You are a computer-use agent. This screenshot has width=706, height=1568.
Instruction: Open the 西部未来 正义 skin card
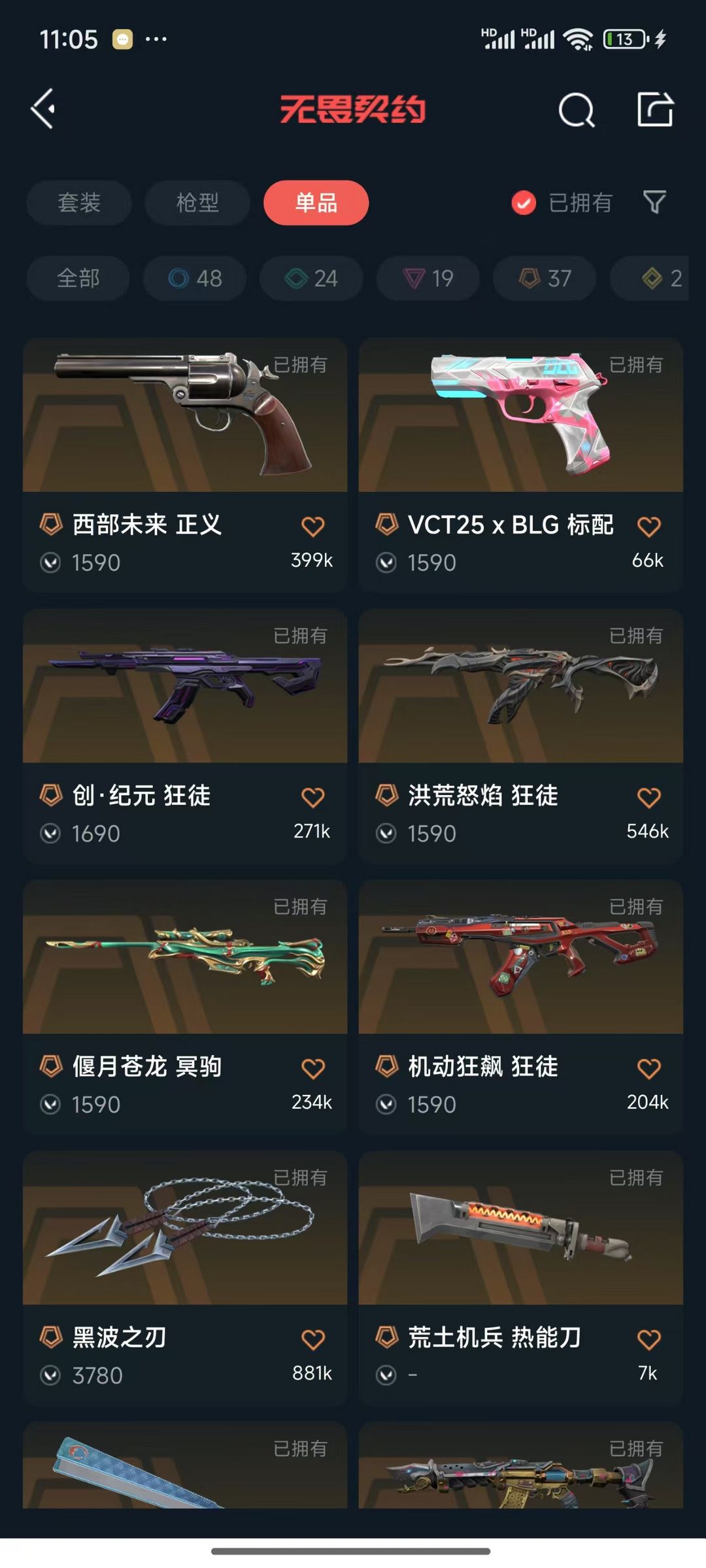click(x=185, y=465)
